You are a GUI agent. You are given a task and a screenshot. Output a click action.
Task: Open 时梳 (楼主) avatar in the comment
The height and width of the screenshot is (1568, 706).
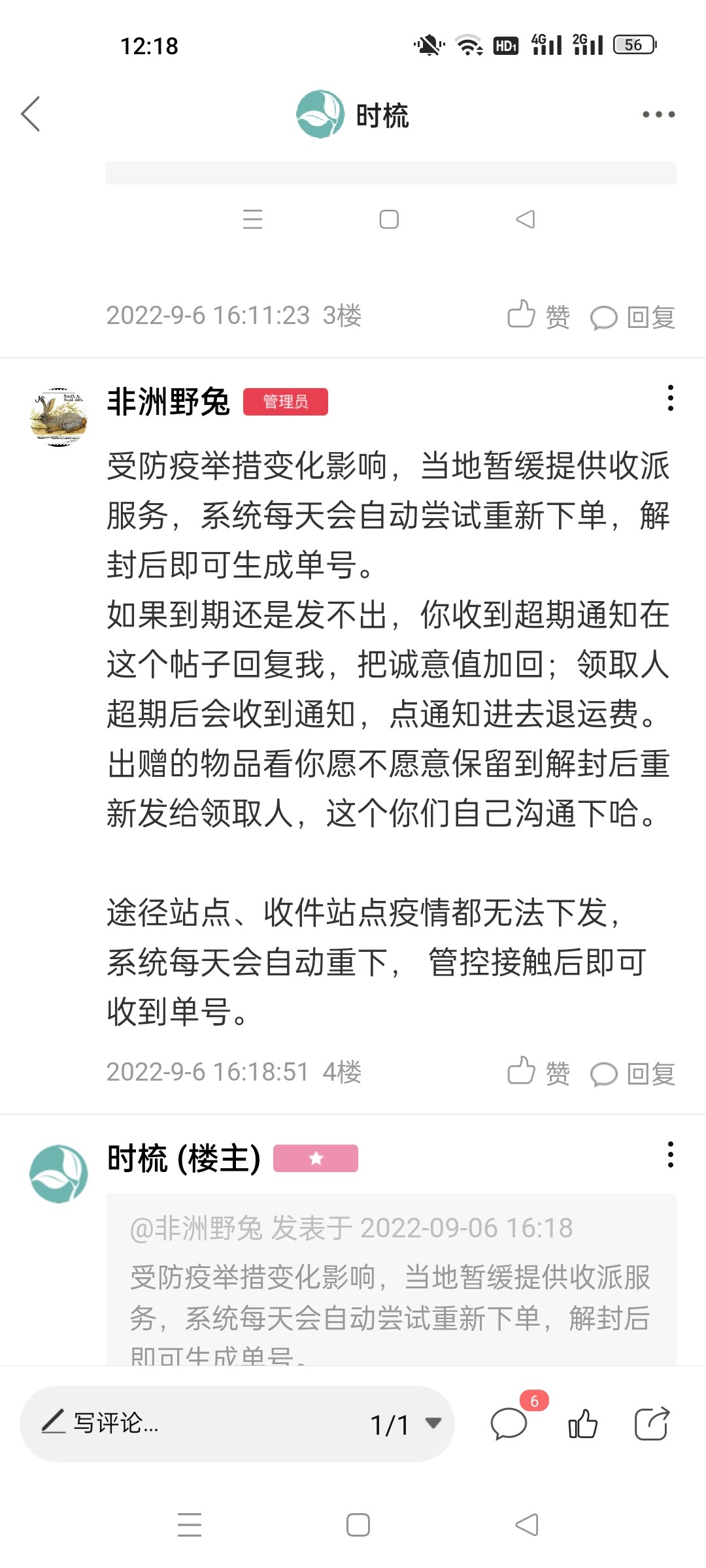(x=59, y=1173)
